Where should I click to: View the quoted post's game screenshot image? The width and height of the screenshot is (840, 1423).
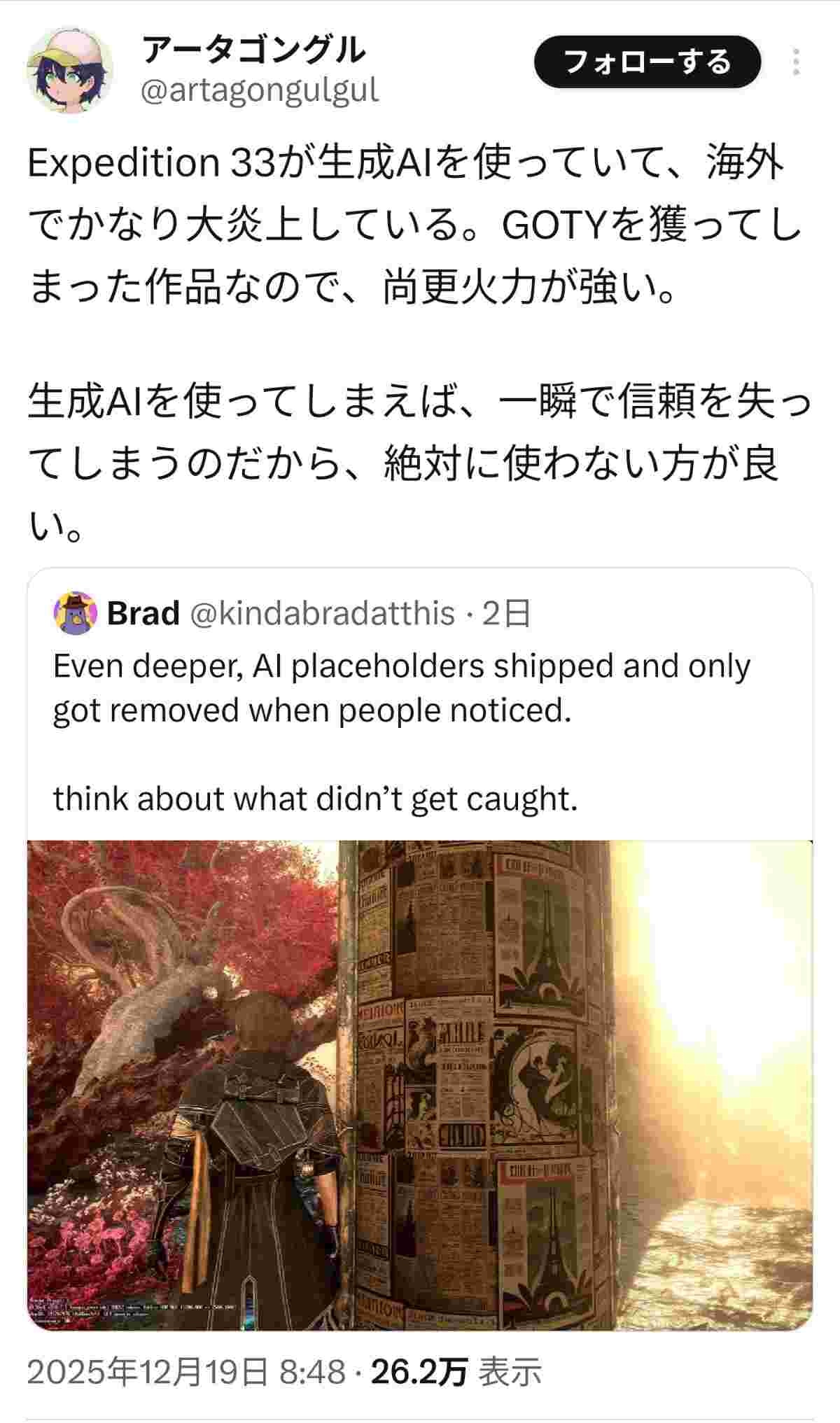[420, 1085]
